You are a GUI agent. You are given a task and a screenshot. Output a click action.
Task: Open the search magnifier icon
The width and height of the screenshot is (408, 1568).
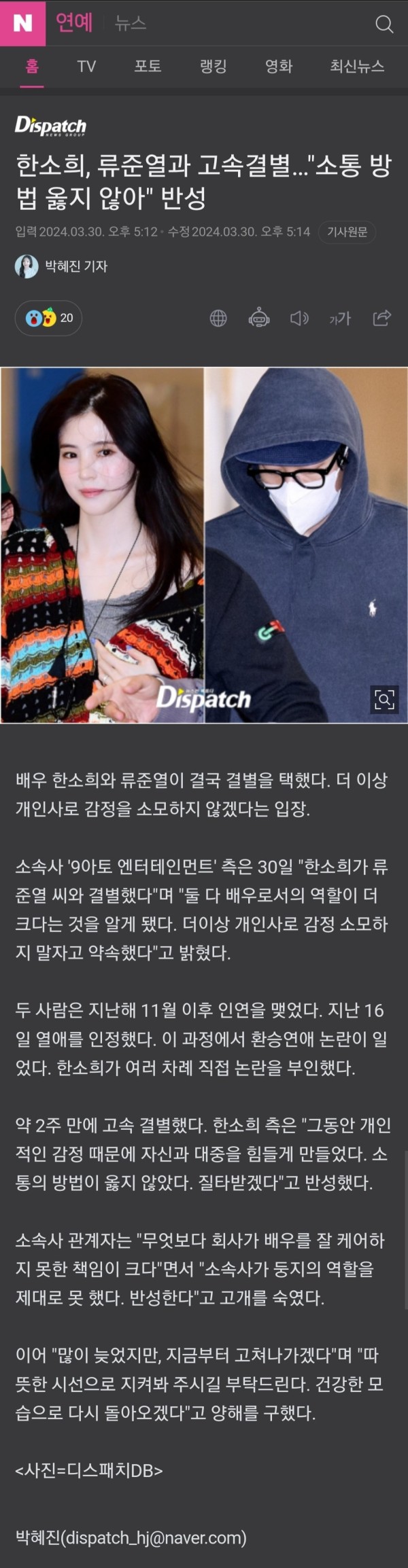[384, 24]
